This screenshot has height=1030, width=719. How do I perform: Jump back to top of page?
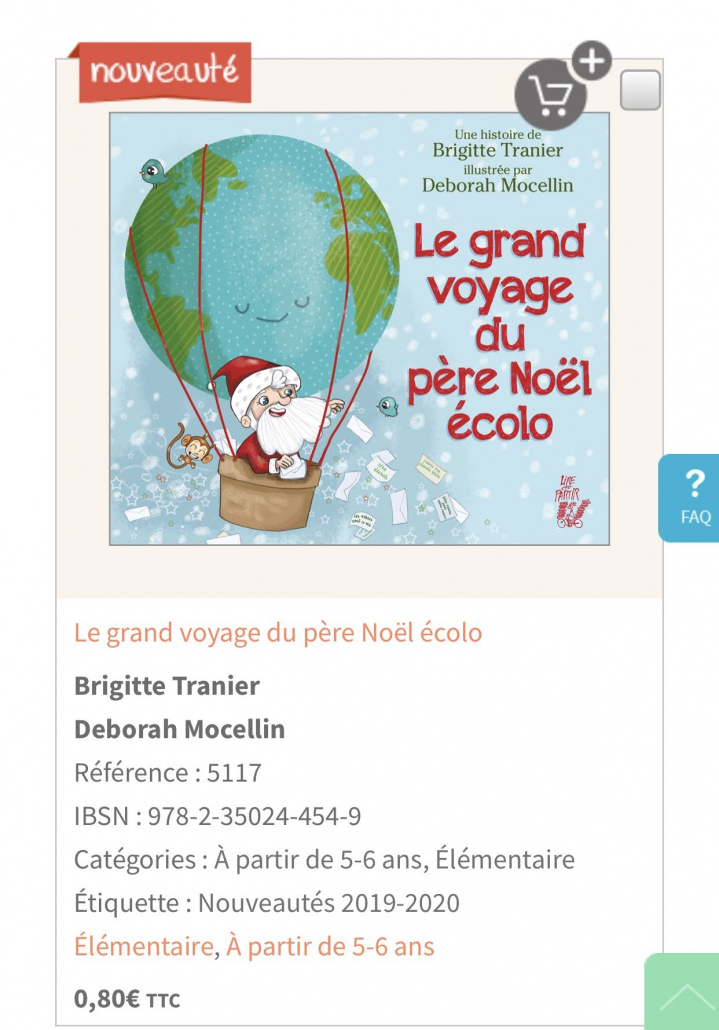pos(684,995)
